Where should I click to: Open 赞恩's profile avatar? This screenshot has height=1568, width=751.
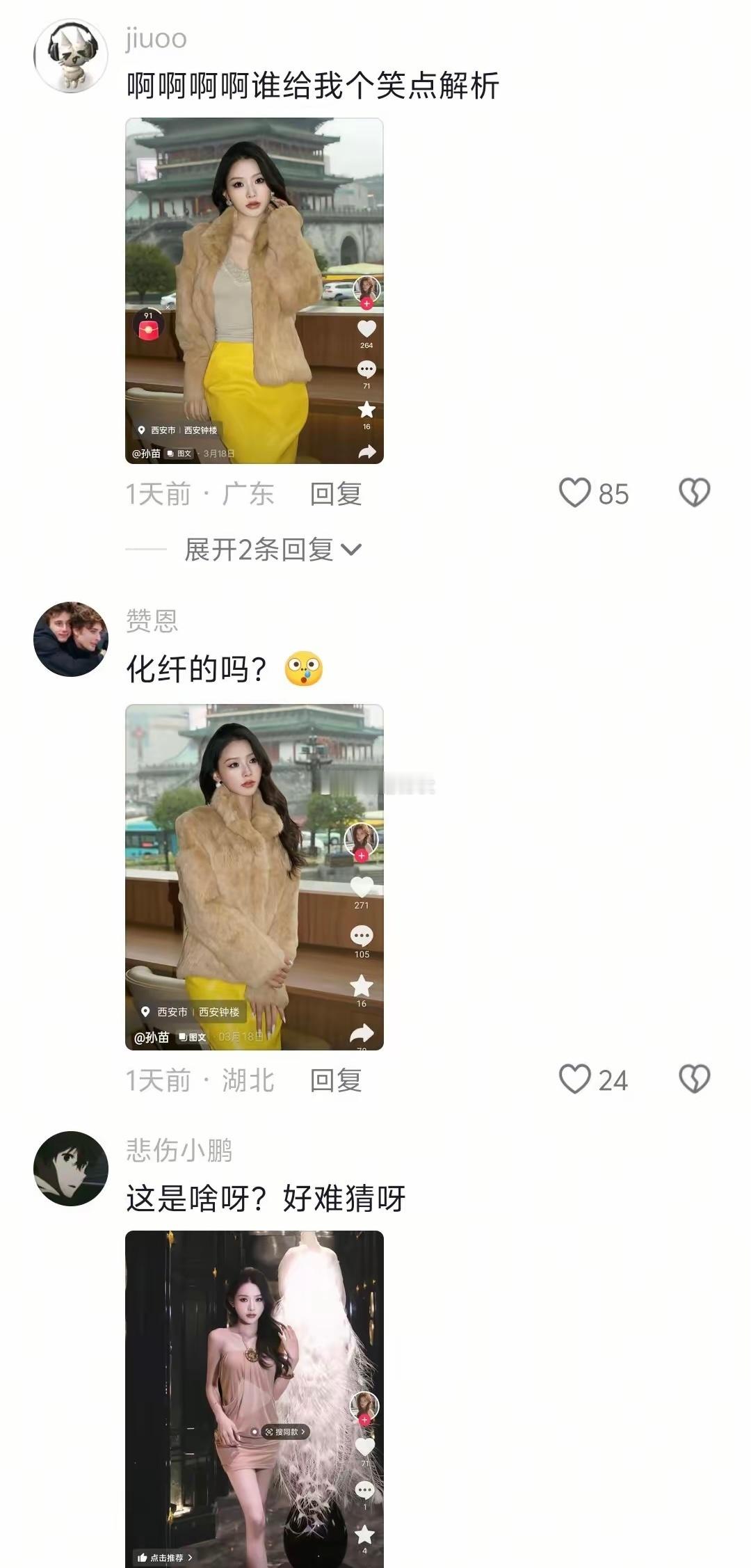(71, 639)
